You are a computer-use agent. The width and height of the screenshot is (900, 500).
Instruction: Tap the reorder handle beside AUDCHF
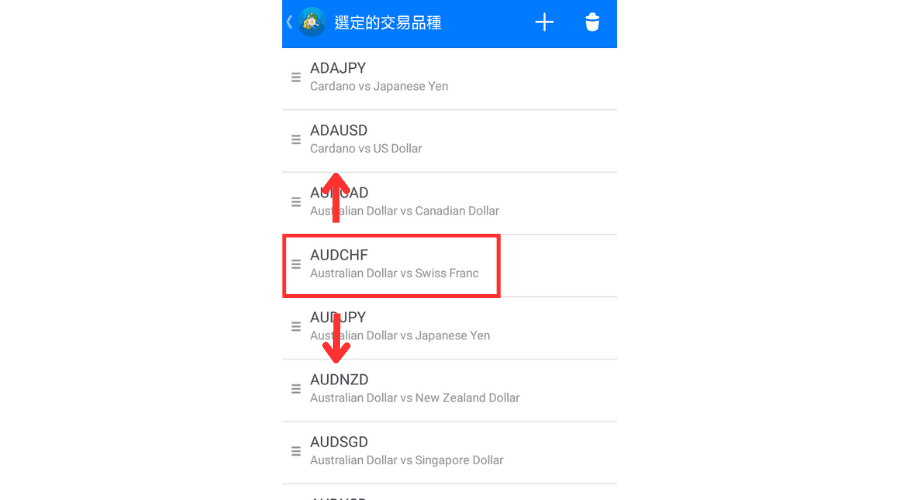[x=296, y=264]
